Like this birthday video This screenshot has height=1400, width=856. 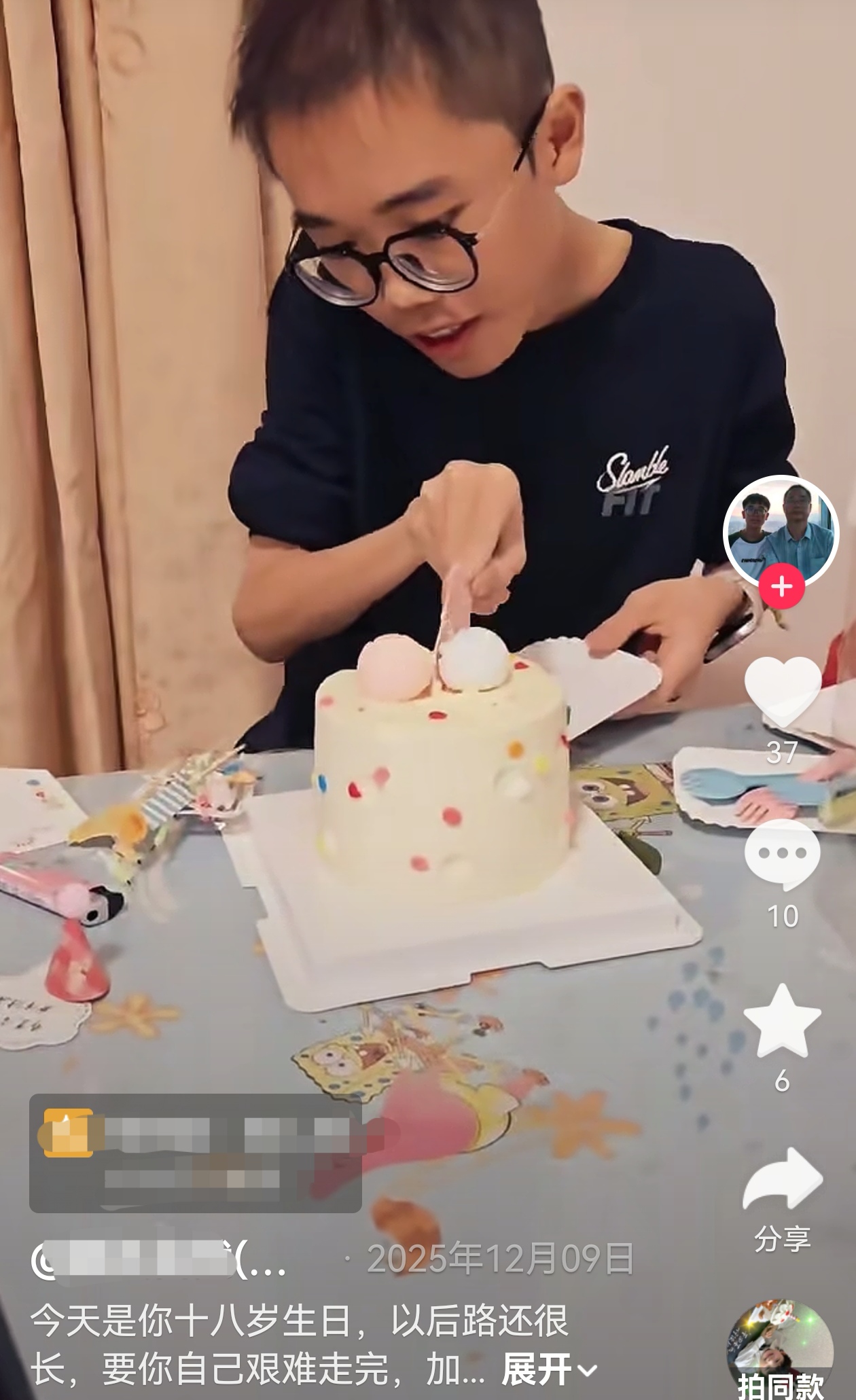(x=783, y=691)
